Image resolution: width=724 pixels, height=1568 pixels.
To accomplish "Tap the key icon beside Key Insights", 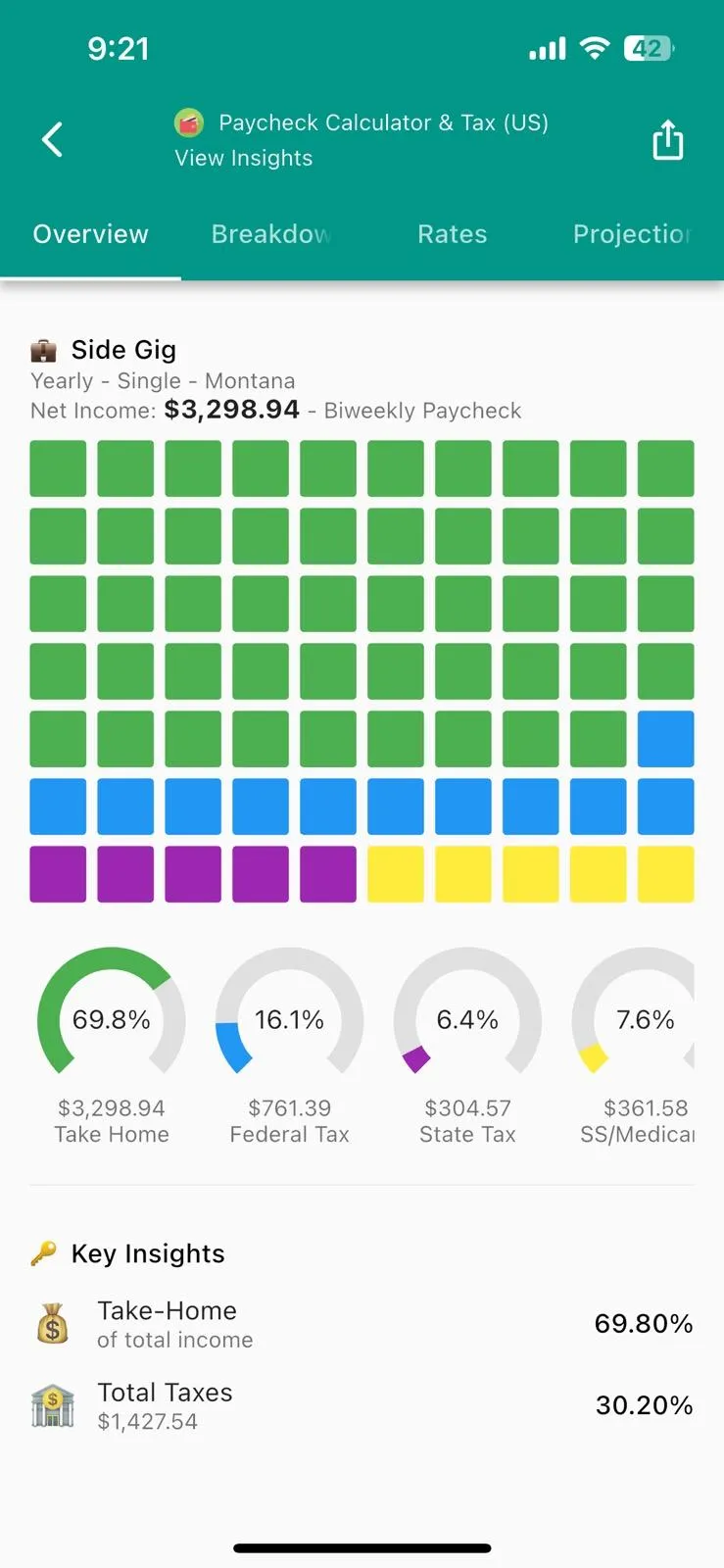I will (45, 1253).
